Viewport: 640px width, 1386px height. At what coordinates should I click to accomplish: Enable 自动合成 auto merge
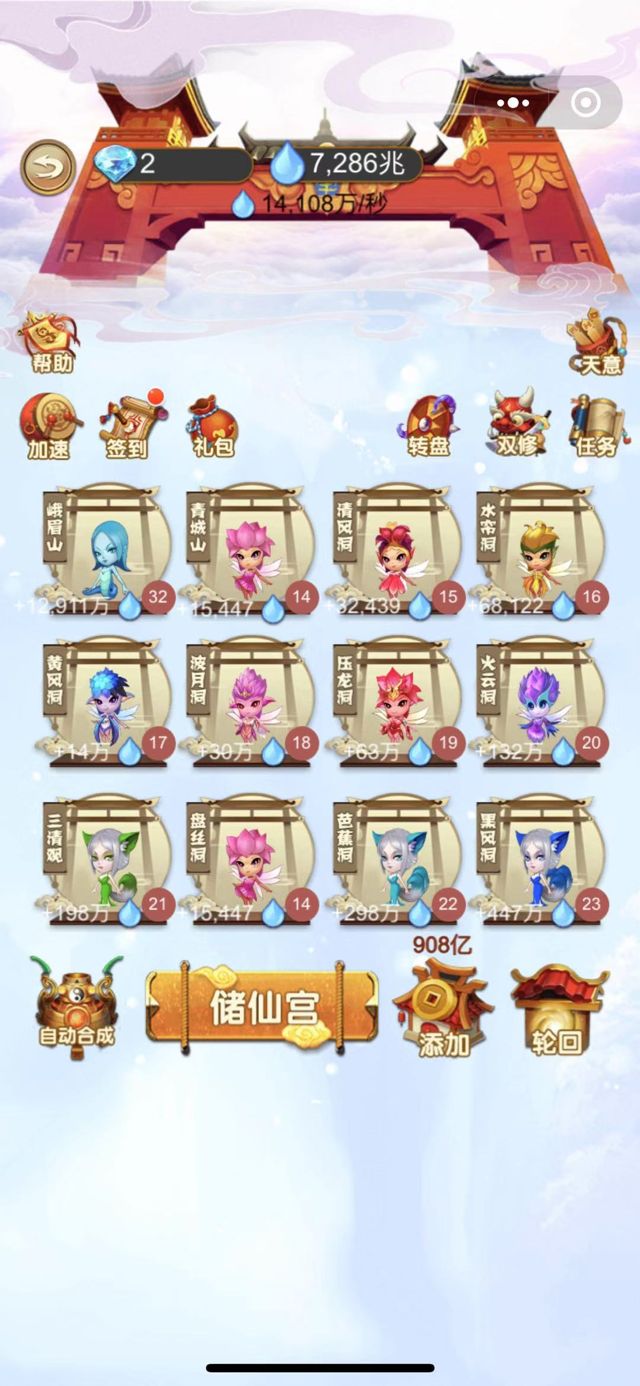pyautogui.click(x=77, y=1004)
